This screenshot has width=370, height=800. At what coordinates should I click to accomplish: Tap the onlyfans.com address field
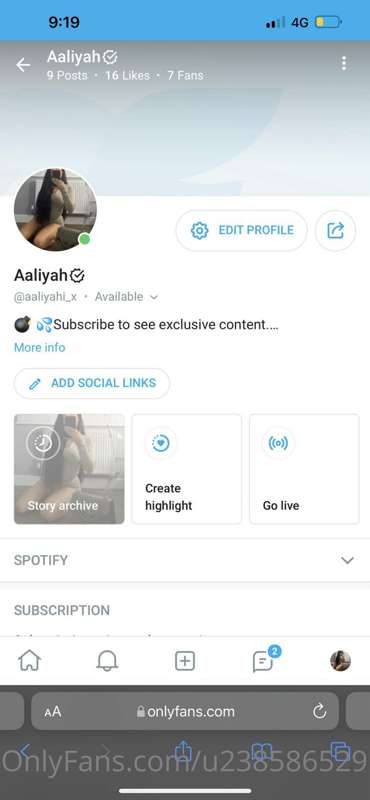(185, 711)
